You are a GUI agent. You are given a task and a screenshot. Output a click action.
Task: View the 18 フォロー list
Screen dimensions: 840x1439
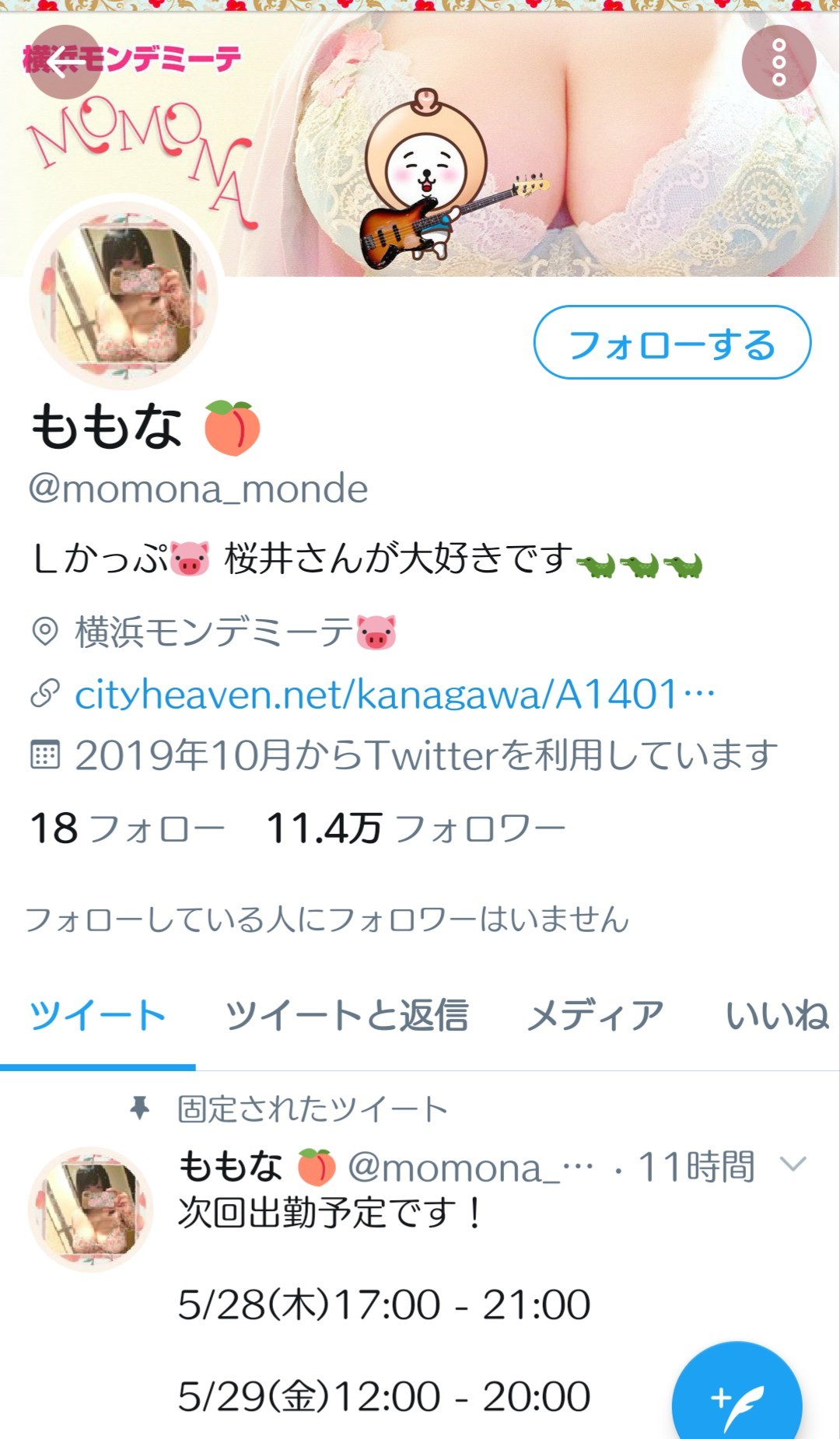[128, 828]
